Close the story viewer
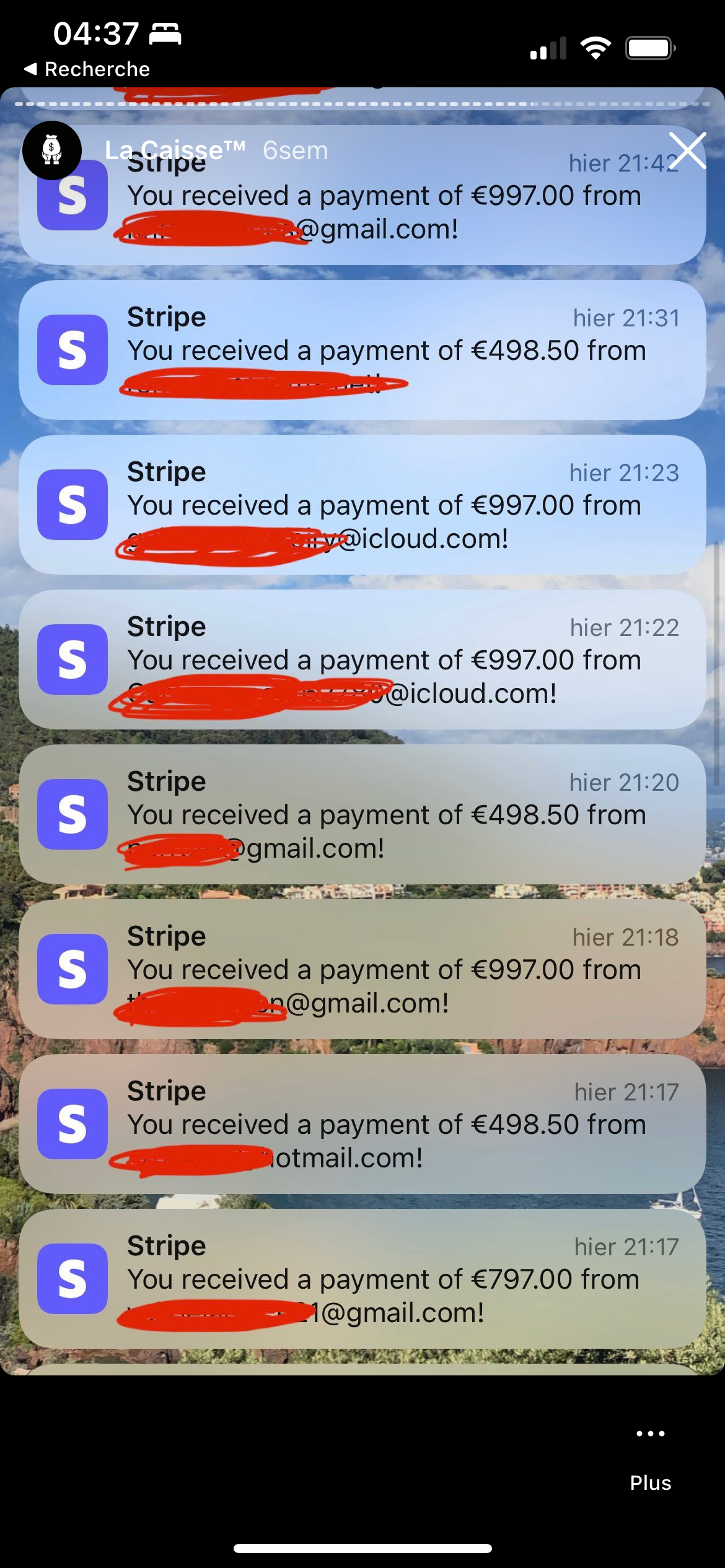The height and width of the screenshot is (1568, 725). pyautogui.click(x=687, y=150)
